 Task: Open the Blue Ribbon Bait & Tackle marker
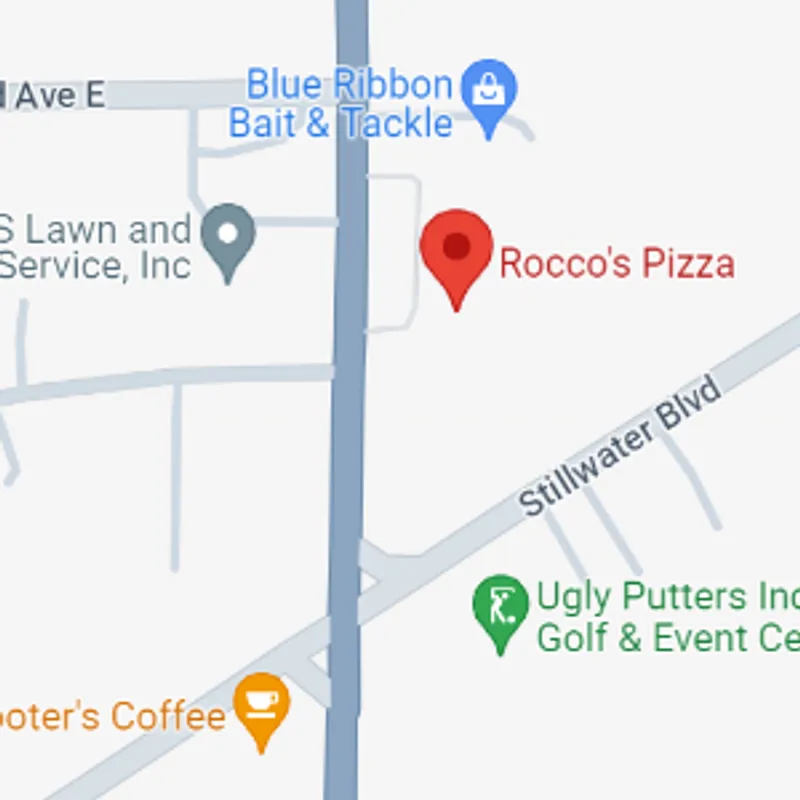click(490, 92)
